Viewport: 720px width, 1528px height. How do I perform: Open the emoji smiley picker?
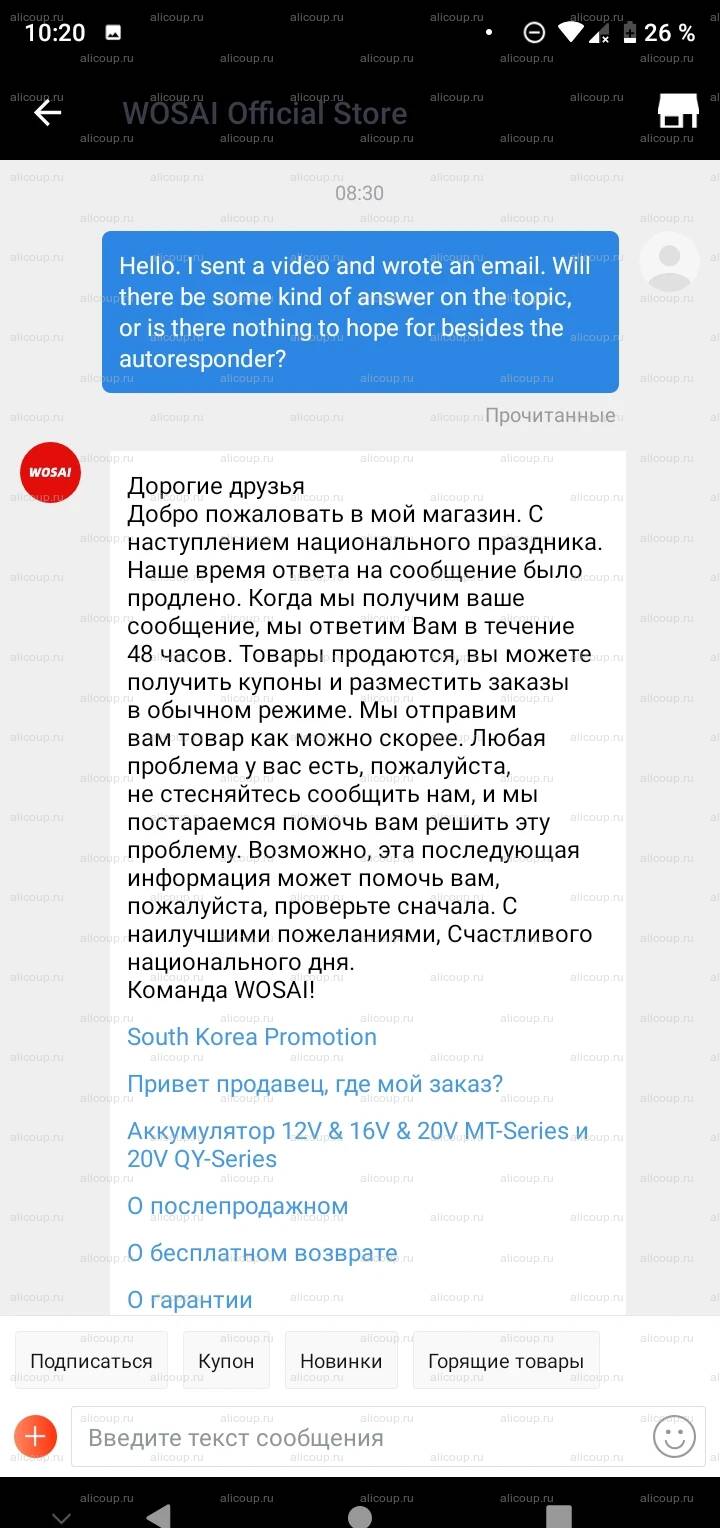coord(674,1437)
